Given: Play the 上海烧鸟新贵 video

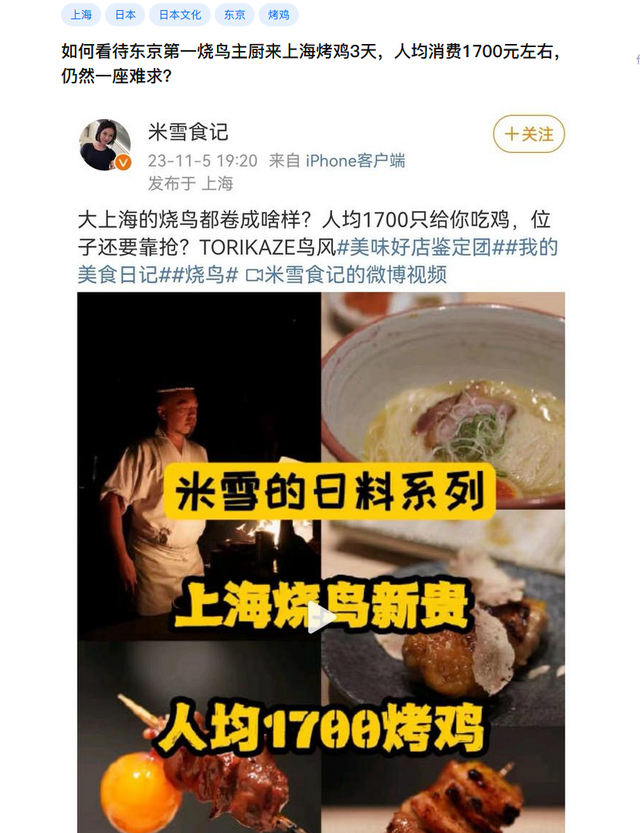Looking at the screenshot, I should tap(321, 617).
